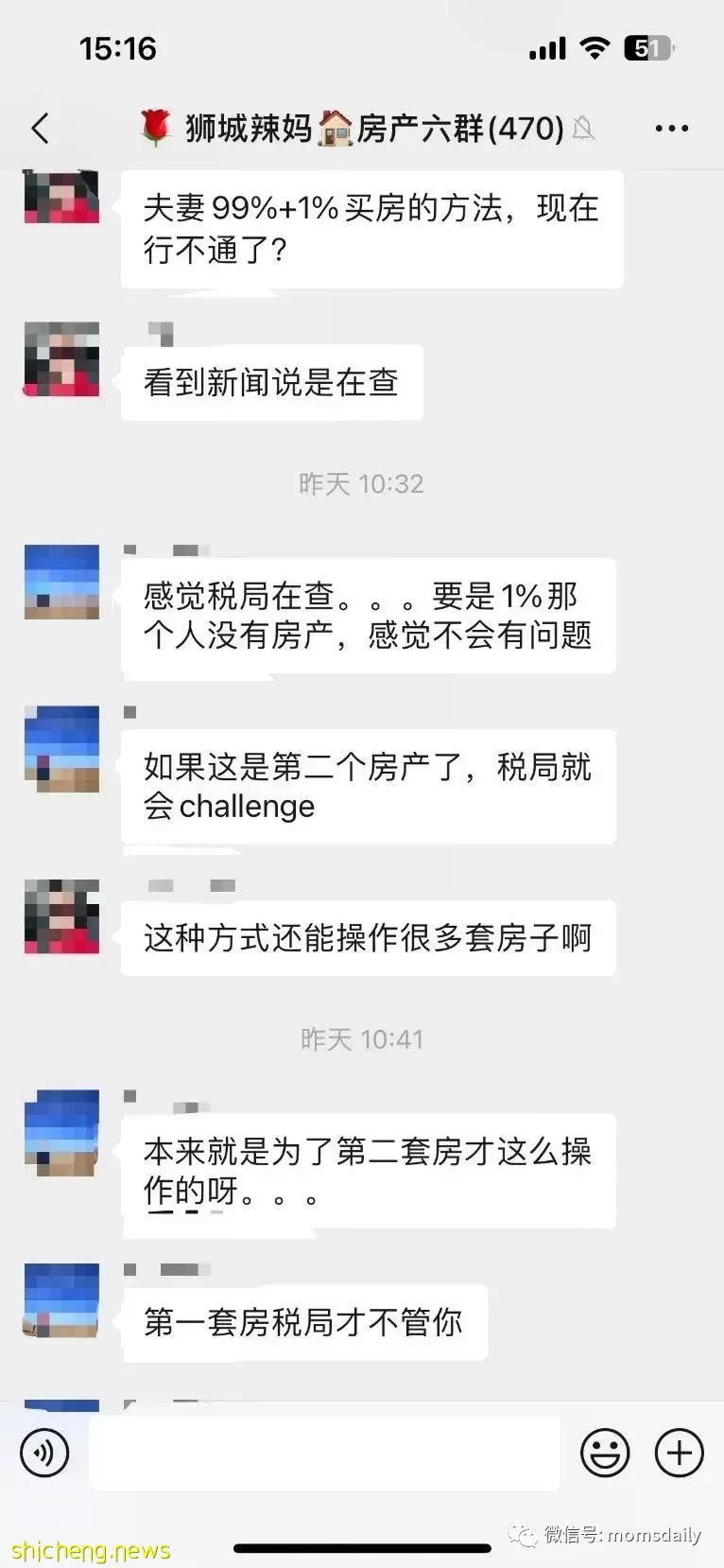
Task: Tap avatar beside the "会 challenge" message
Action: [61, 748]
